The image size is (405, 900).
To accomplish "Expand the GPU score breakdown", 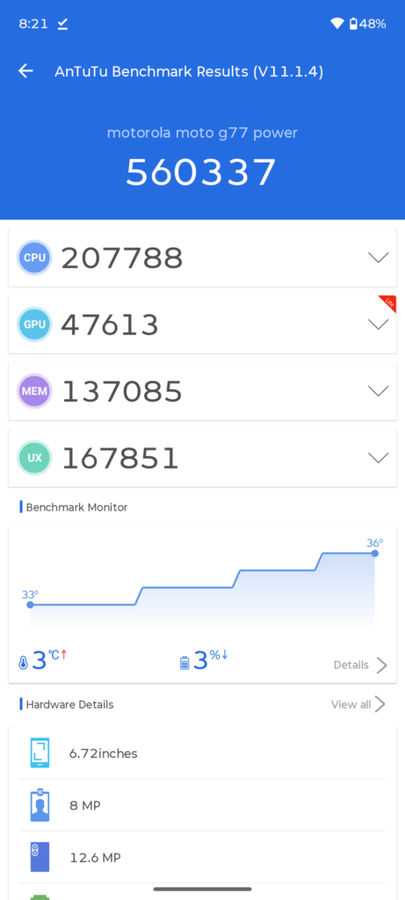I will click(x=378, y=324).
